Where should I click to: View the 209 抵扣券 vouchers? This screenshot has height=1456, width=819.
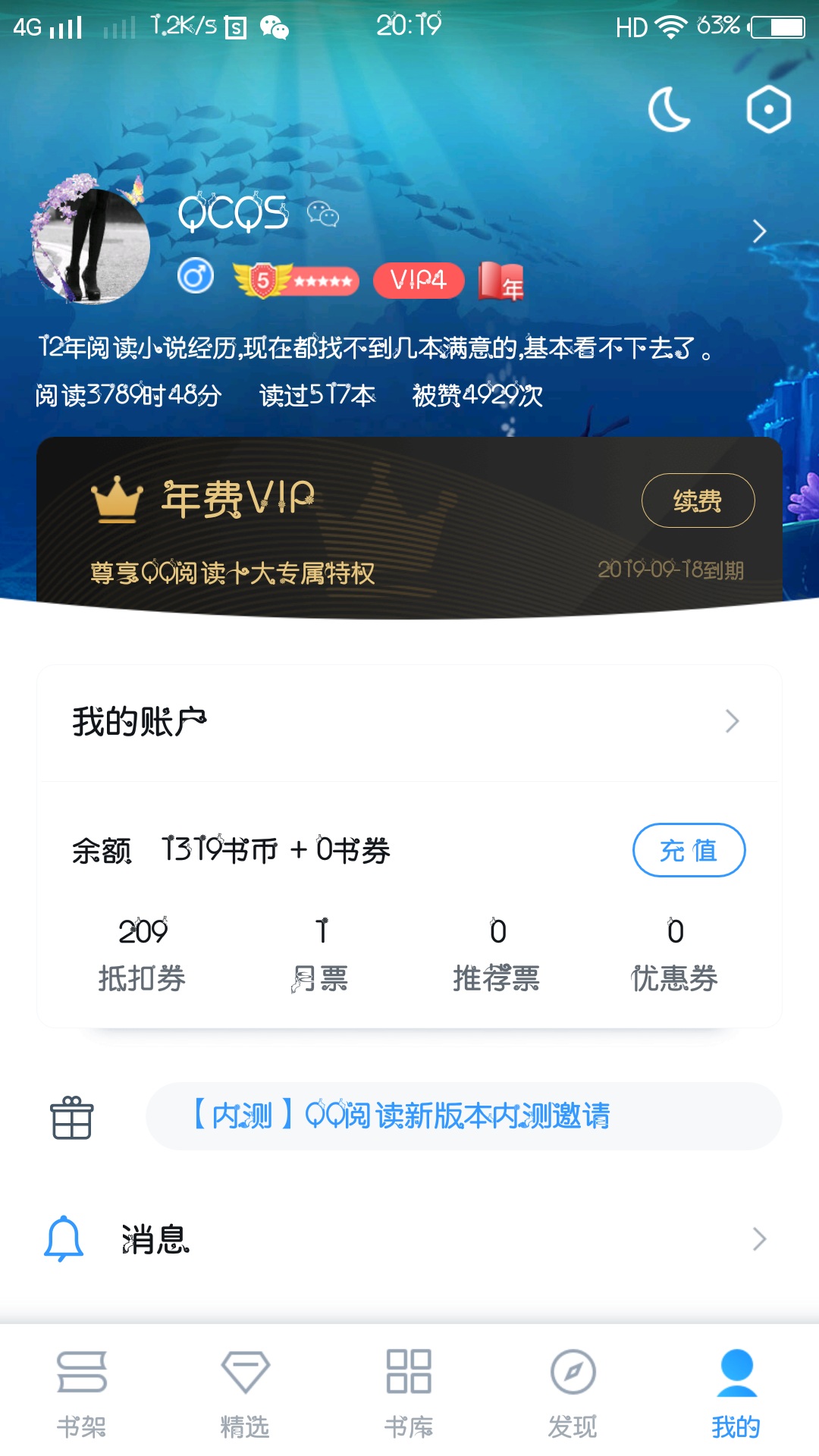[143, 955]
